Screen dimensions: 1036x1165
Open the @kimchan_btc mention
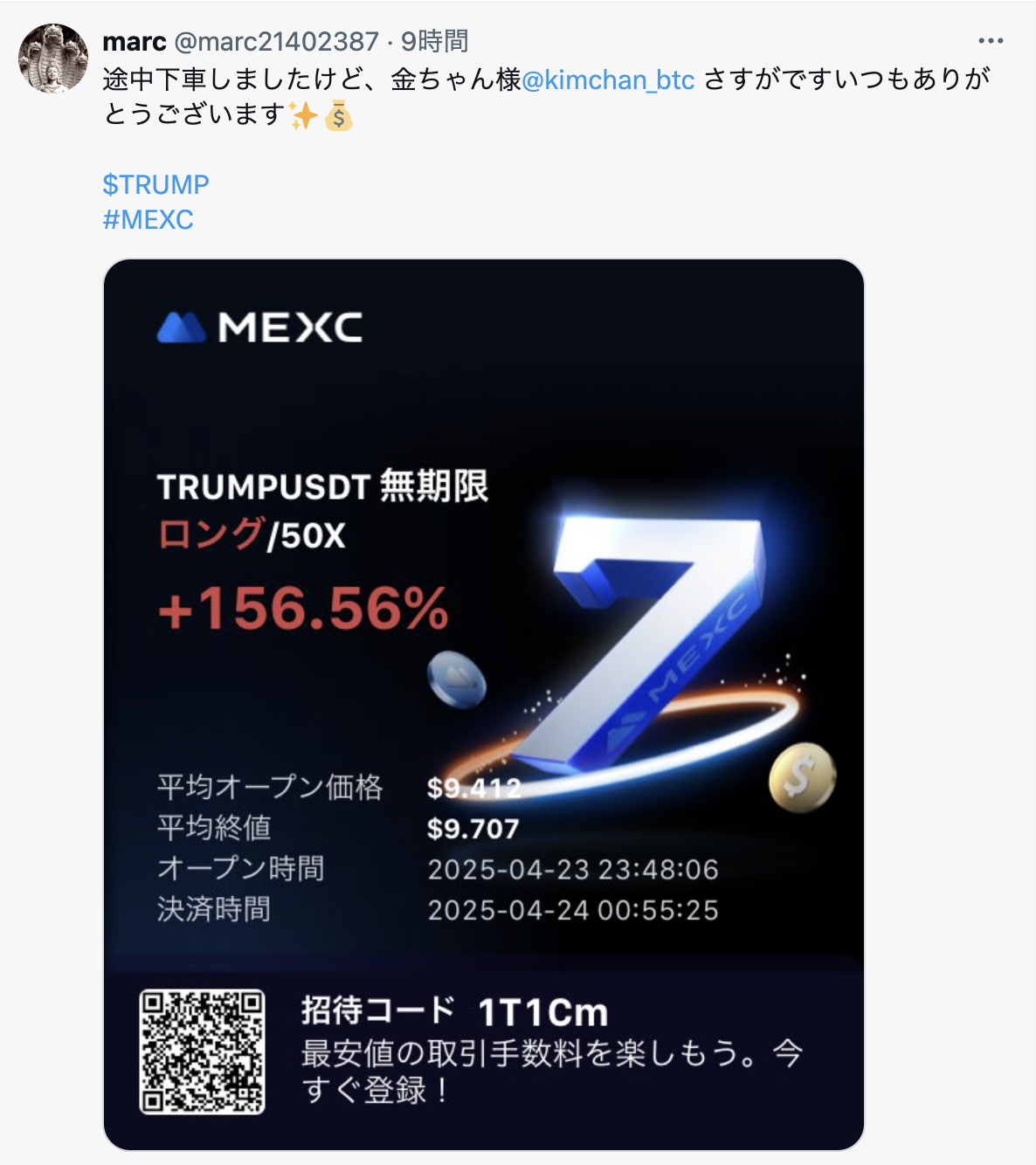(608, 80)
